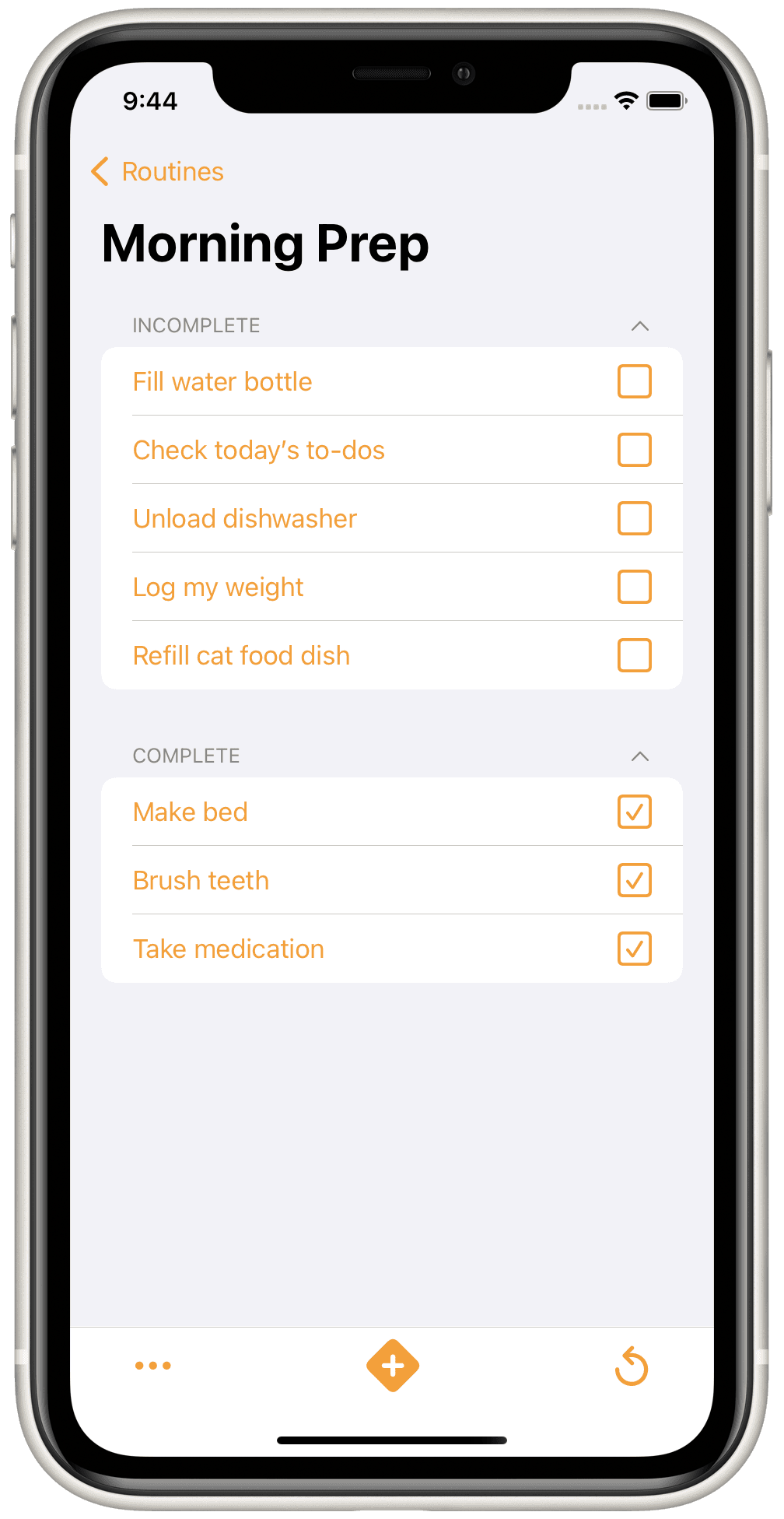Unmark Take medication as complete
This screenshot has height=1519, width=784.
(x=634, y=949)
